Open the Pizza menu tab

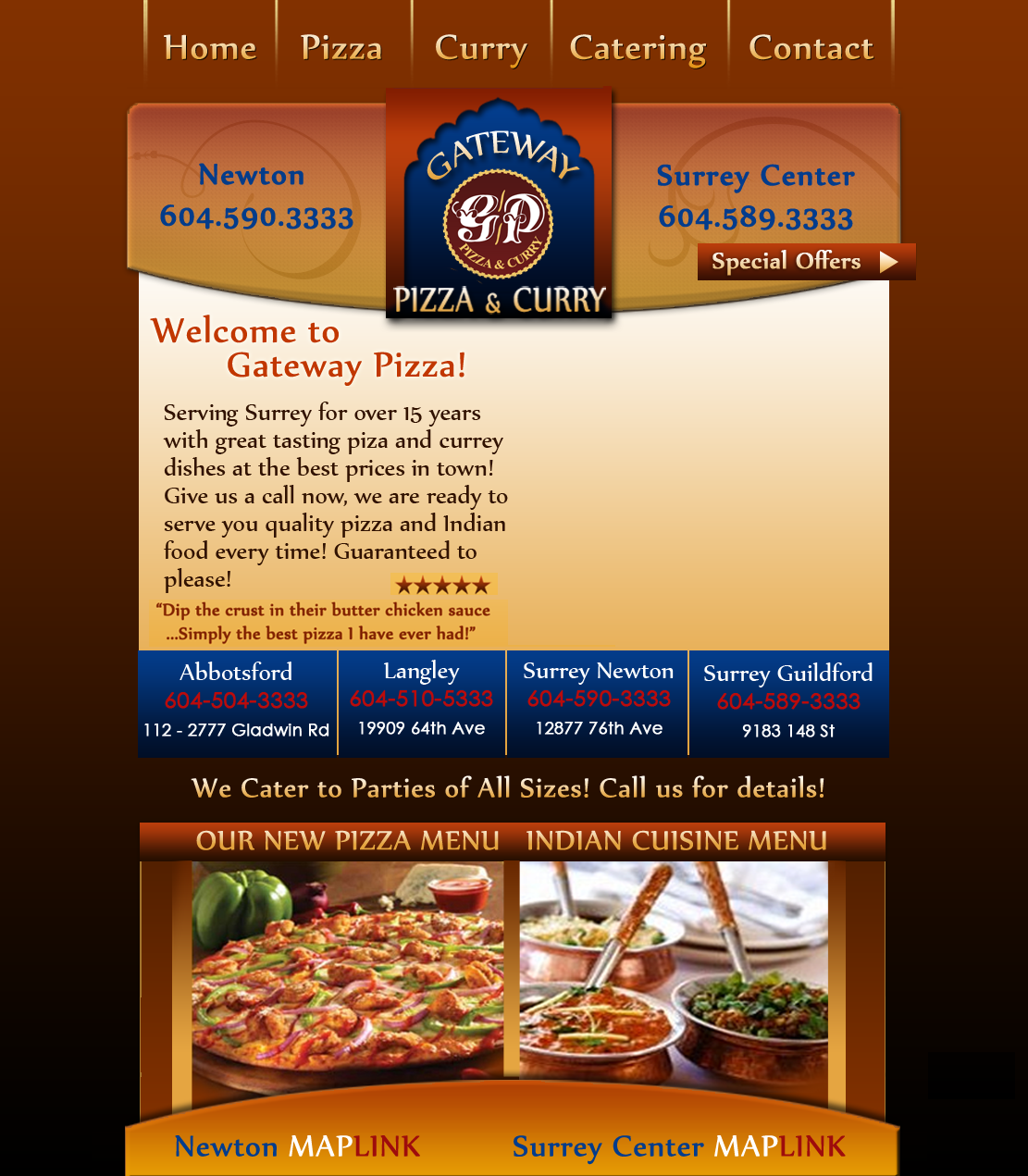[x=341, y=48]
